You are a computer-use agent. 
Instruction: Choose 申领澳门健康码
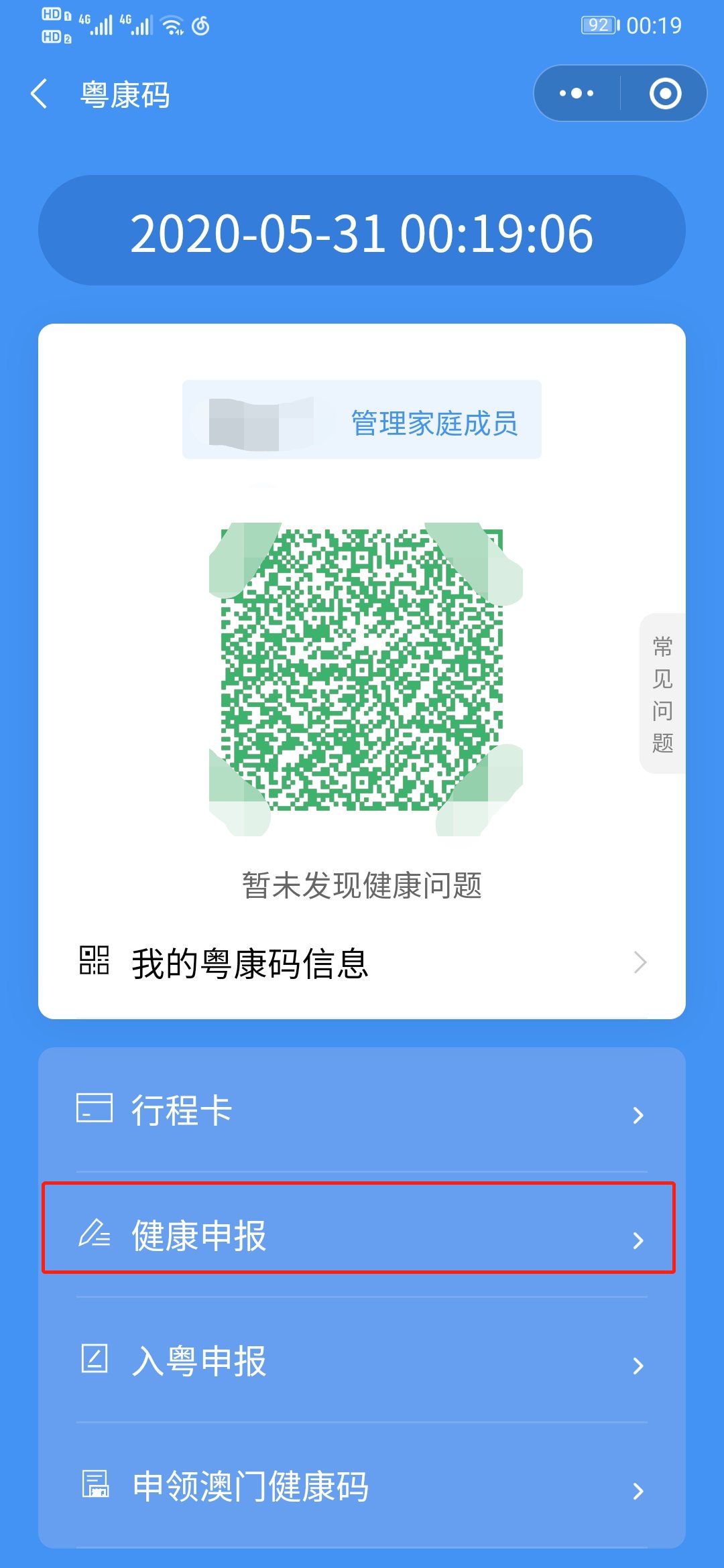tap(362, 1486)
